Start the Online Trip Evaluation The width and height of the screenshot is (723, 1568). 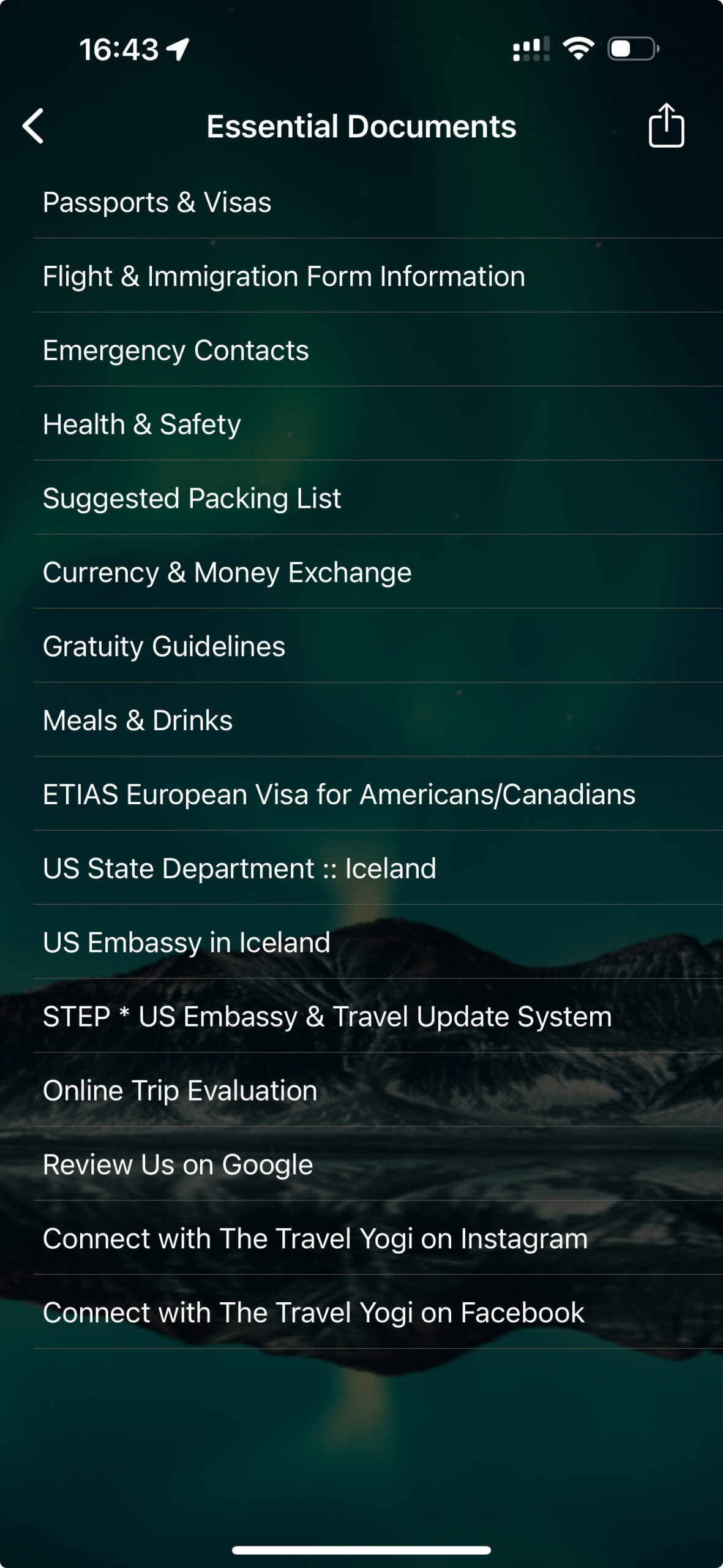tap(179, 1091)
